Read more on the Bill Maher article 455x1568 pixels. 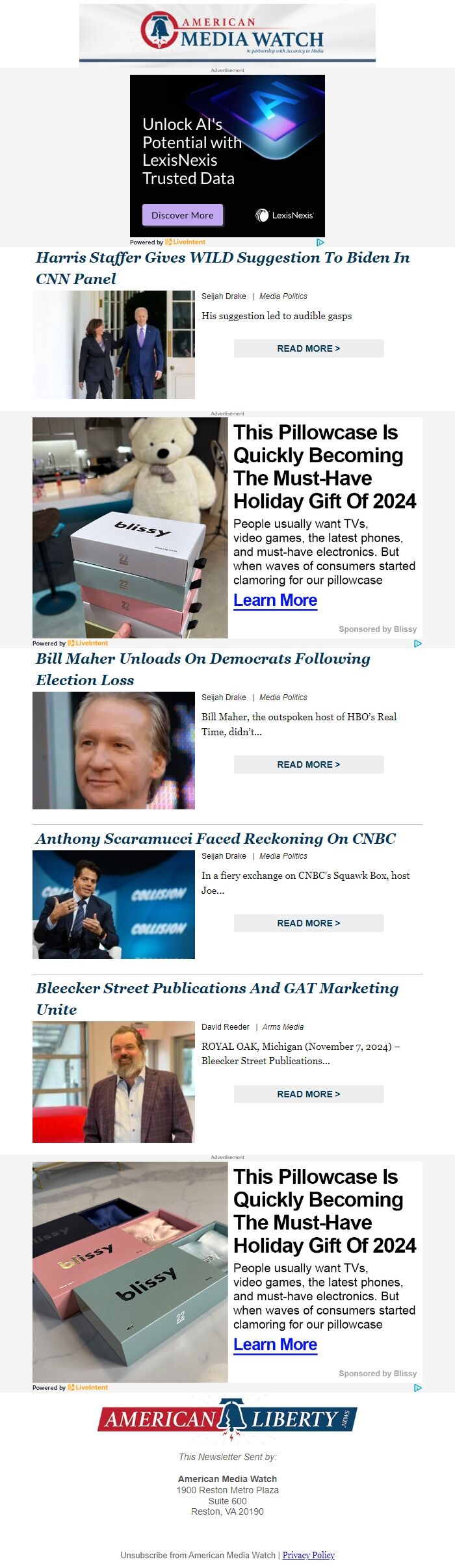pos(309,764)
